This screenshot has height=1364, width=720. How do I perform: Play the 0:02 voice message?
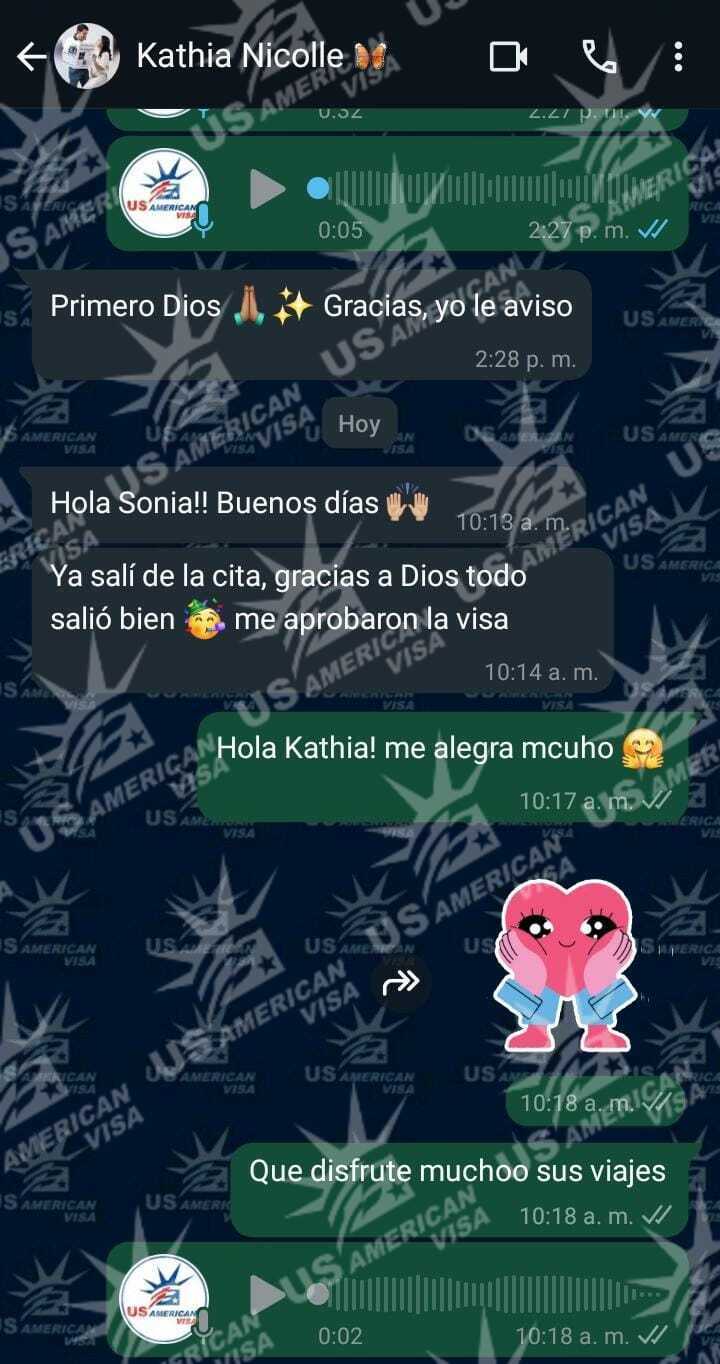[x=267, y=1295]
